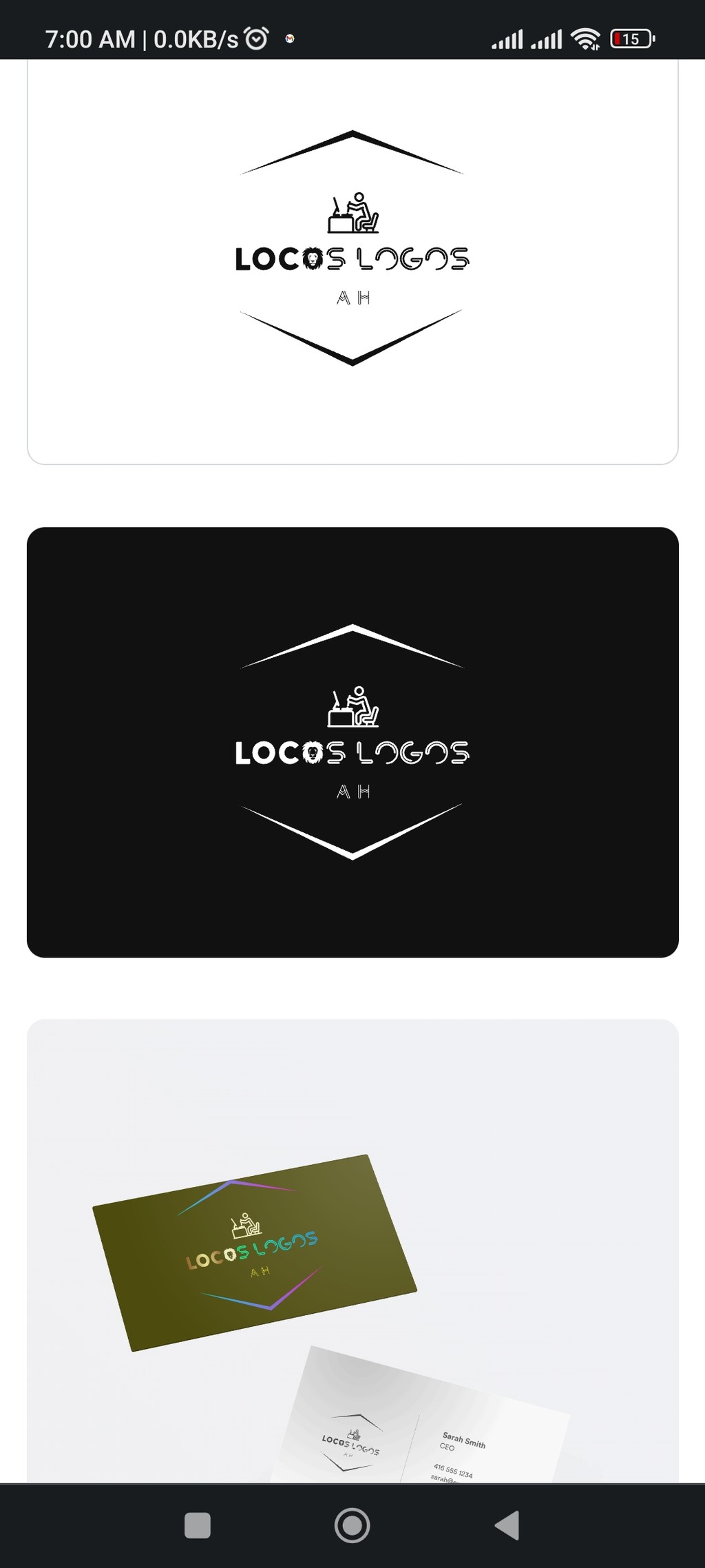
Task: Open the white background logo preview
Action: pyautogui.click(x=352, y=262)
